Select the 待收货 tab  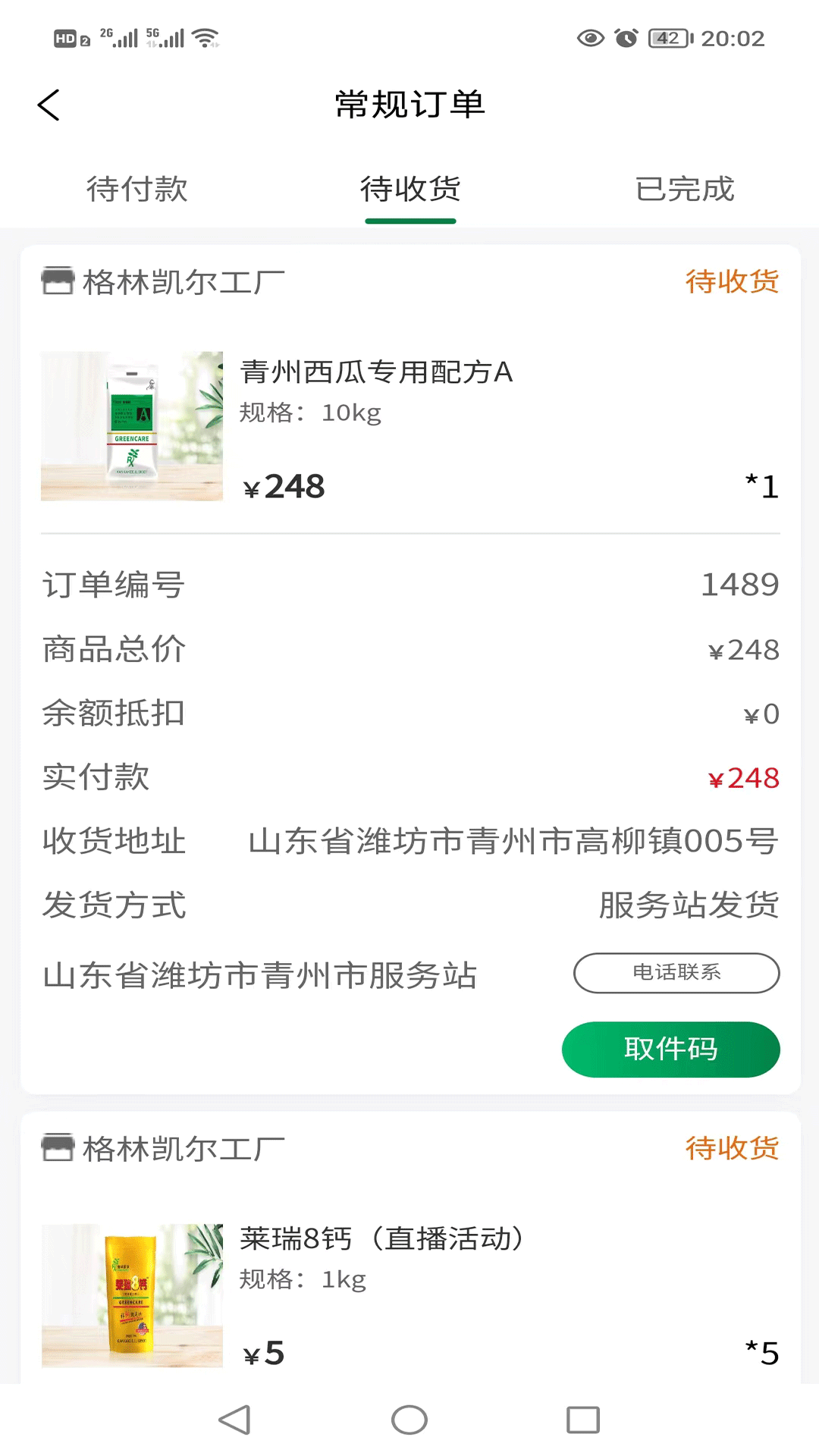(410, 190)
